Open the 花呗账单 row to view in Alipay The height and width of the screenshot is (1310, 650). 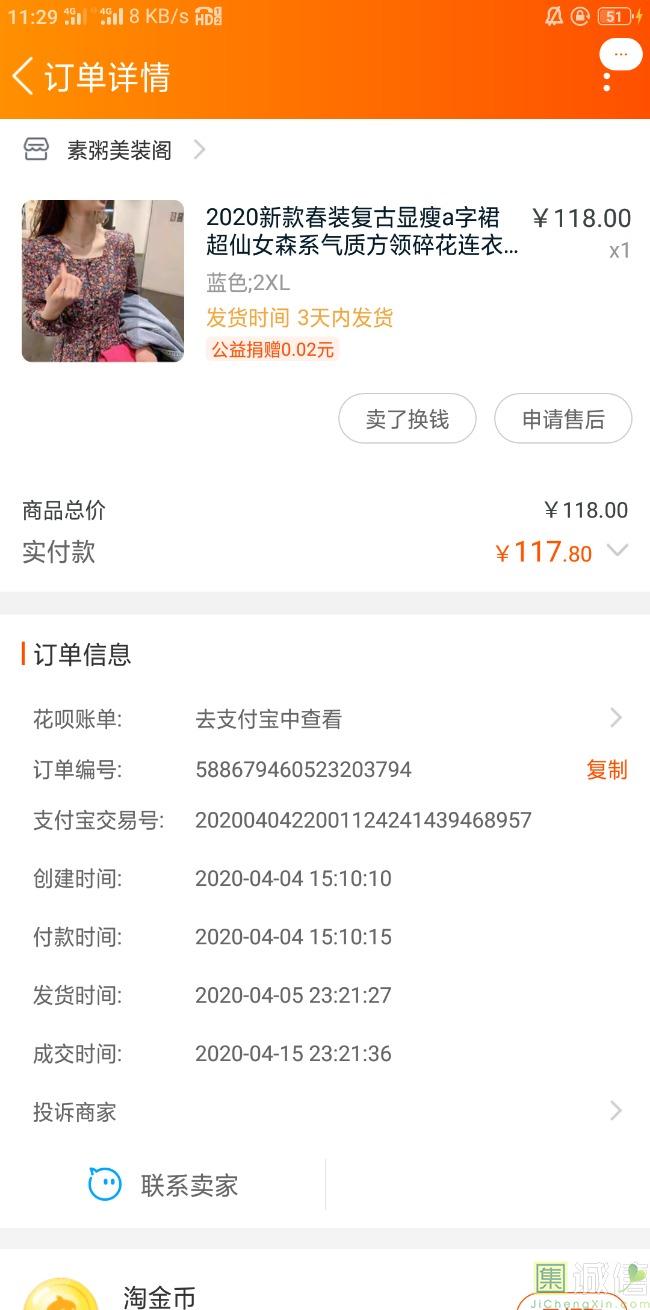(x=325, y=718)
